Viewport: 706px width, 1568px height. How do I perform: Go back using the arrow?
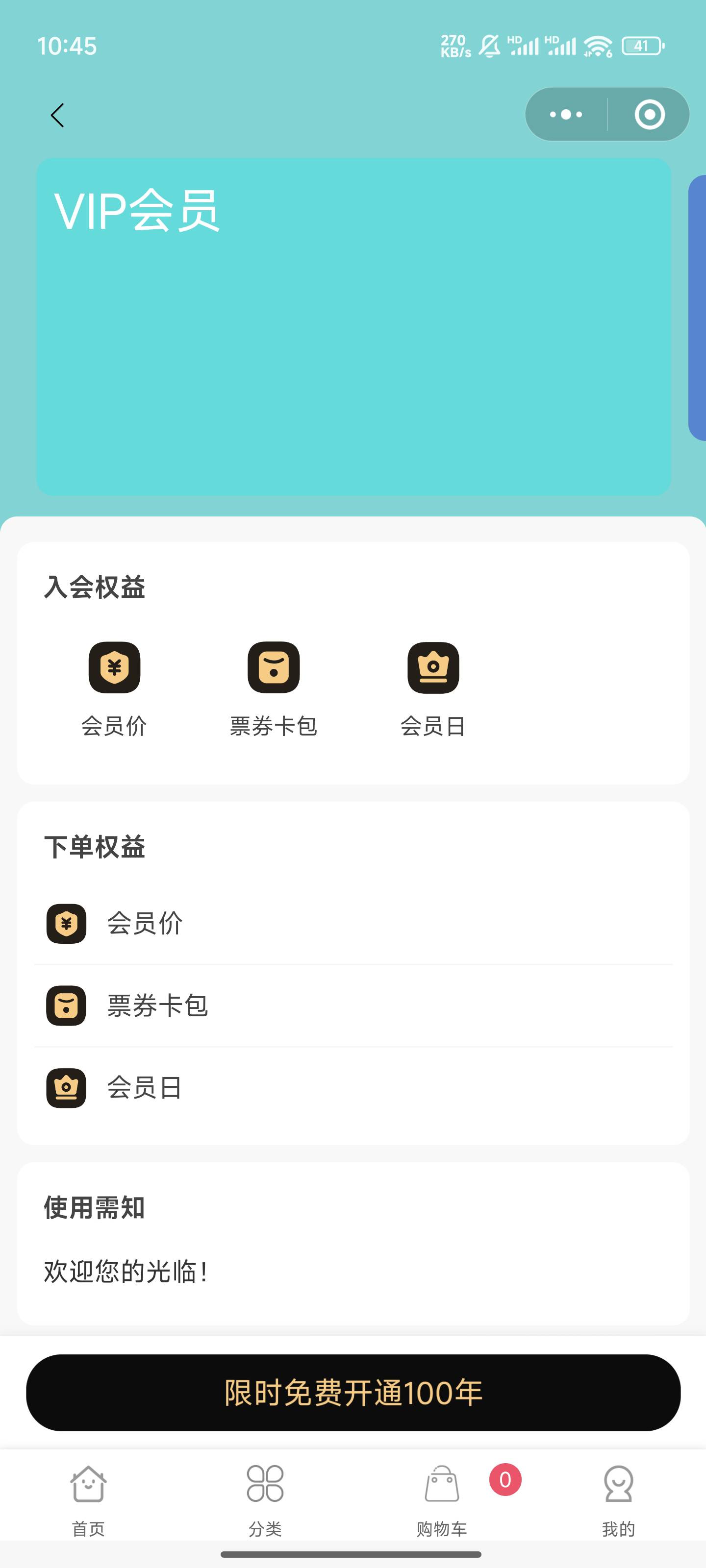57,115
